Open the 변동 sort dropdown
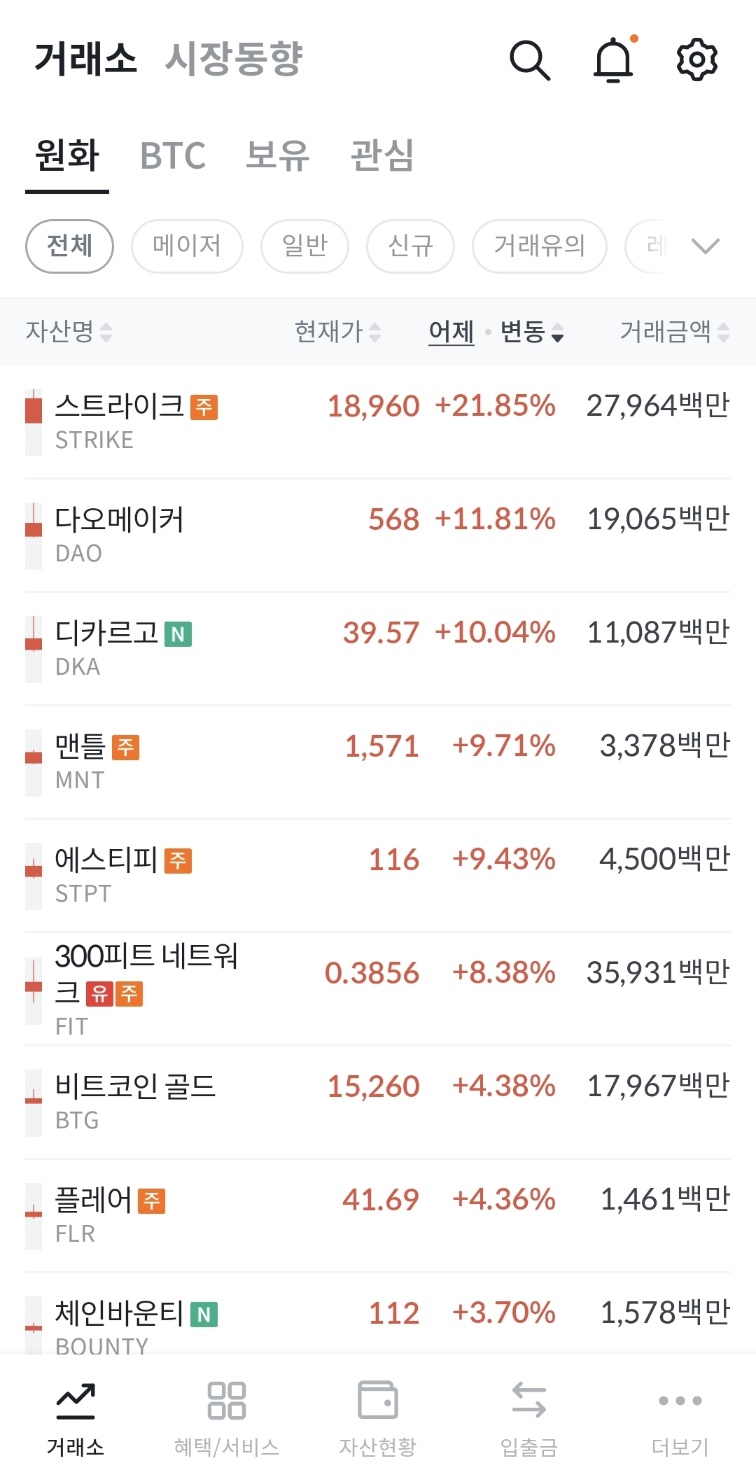This screenshot has width=756, height=1476. point(531,332)
